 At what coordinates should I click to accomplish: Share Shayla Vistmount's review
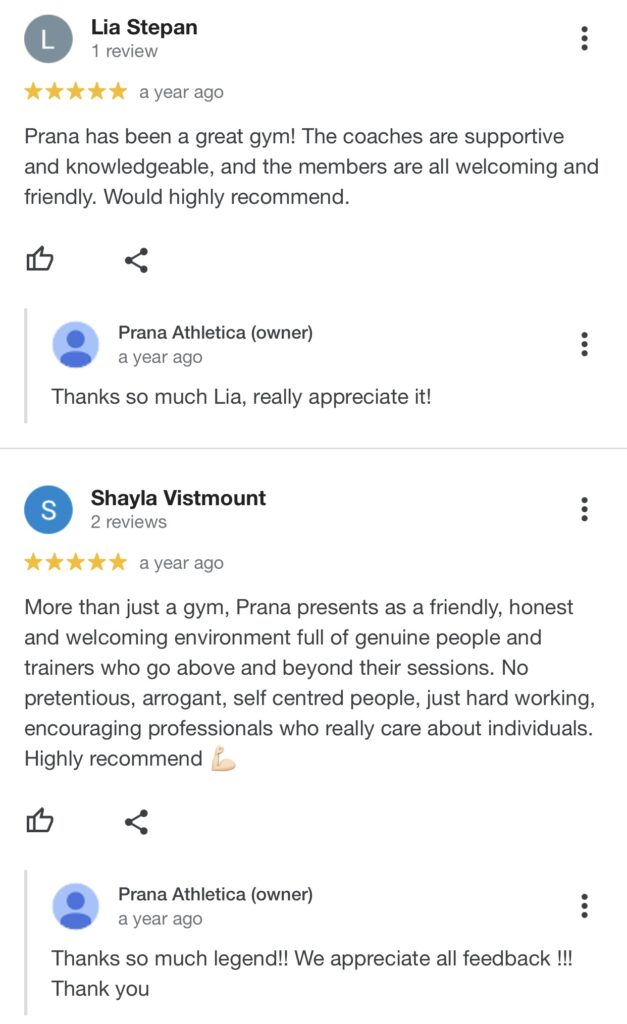136,823
